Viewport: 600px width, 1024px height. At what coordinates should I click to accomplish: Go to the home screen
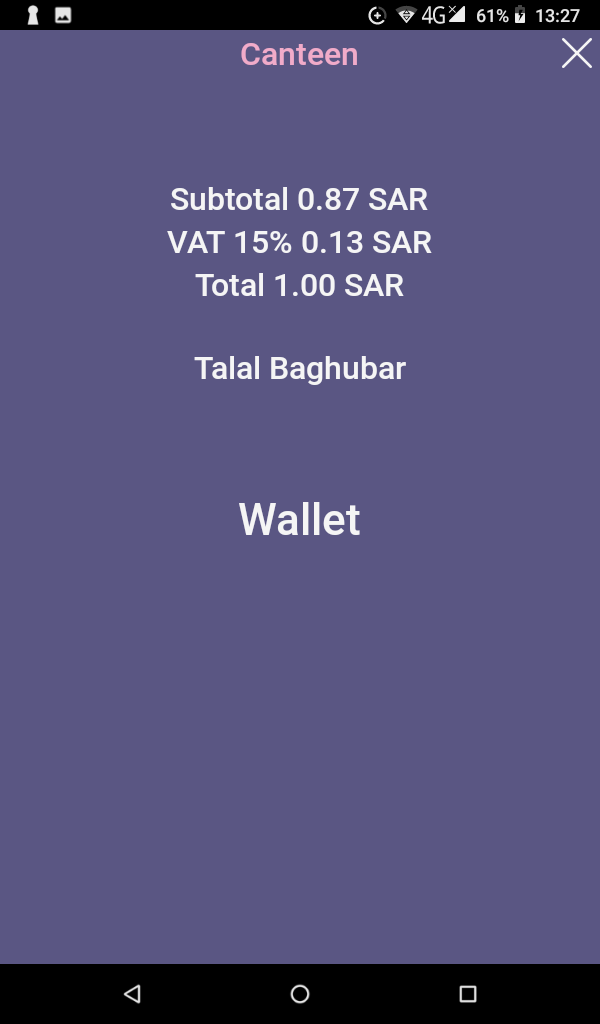pos(300,993)
